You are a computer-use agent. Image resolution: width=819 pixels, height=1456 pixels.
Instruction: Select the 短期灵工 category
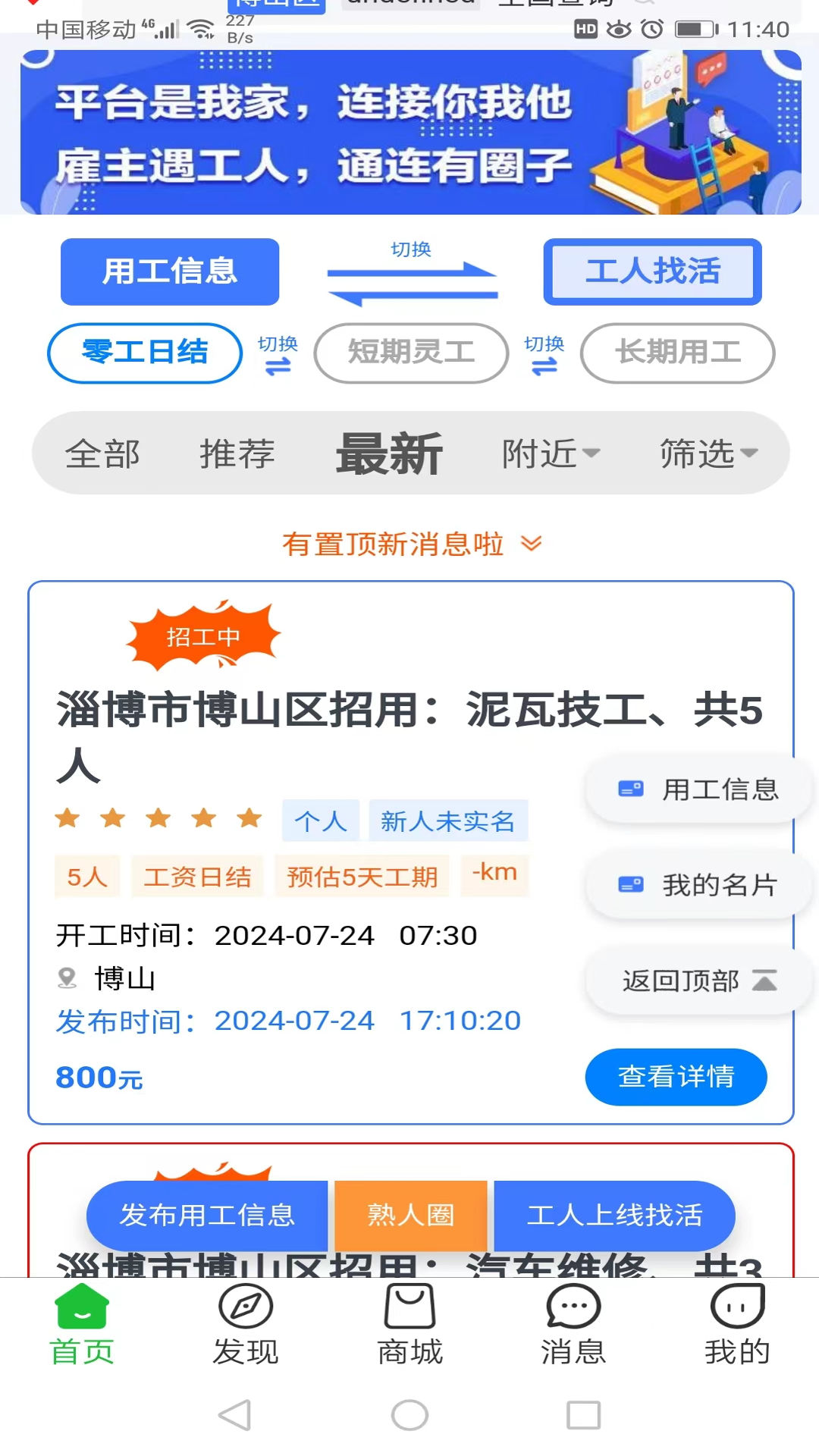tap(411, 353)
